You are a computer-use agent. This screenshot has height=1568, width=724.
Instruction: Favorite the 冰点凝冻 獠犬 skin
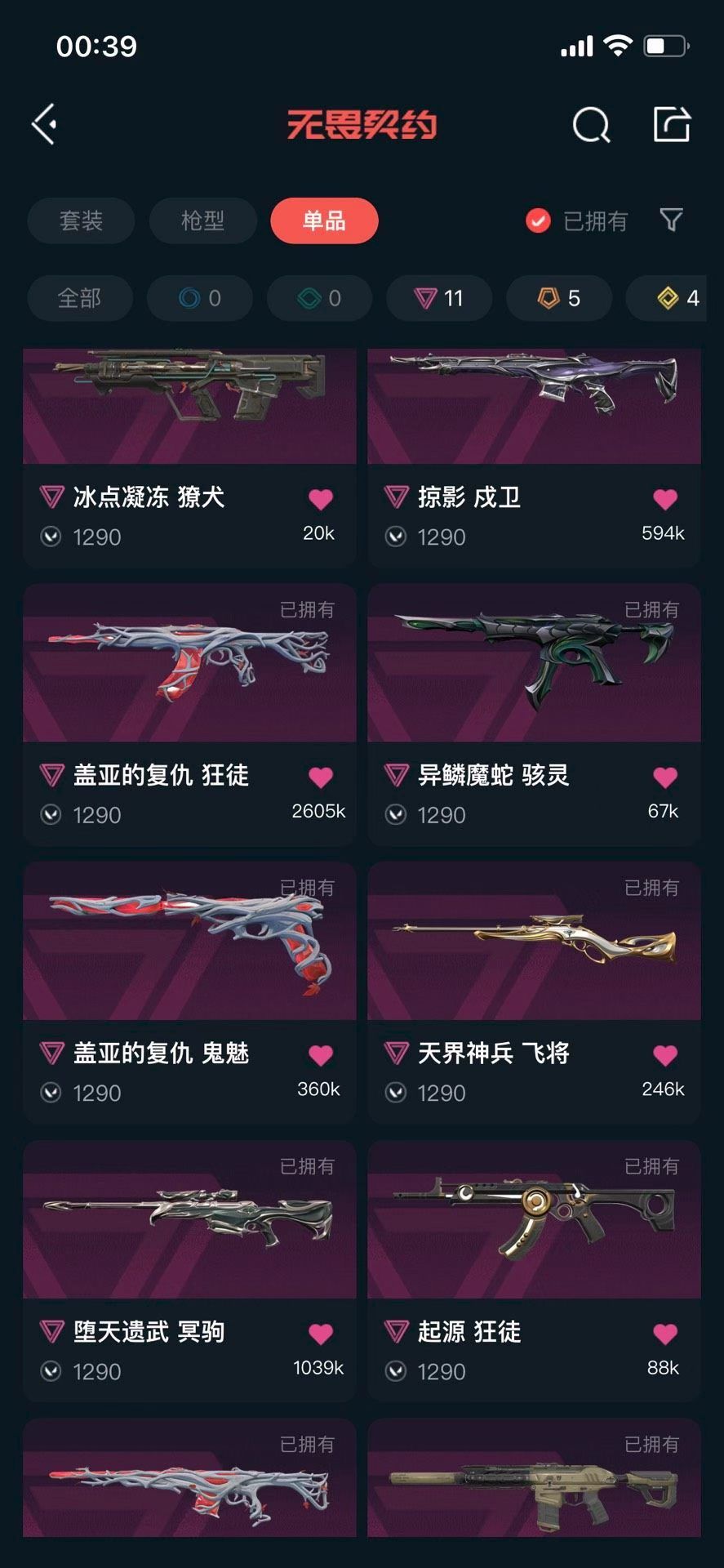[x=321, y=500]
